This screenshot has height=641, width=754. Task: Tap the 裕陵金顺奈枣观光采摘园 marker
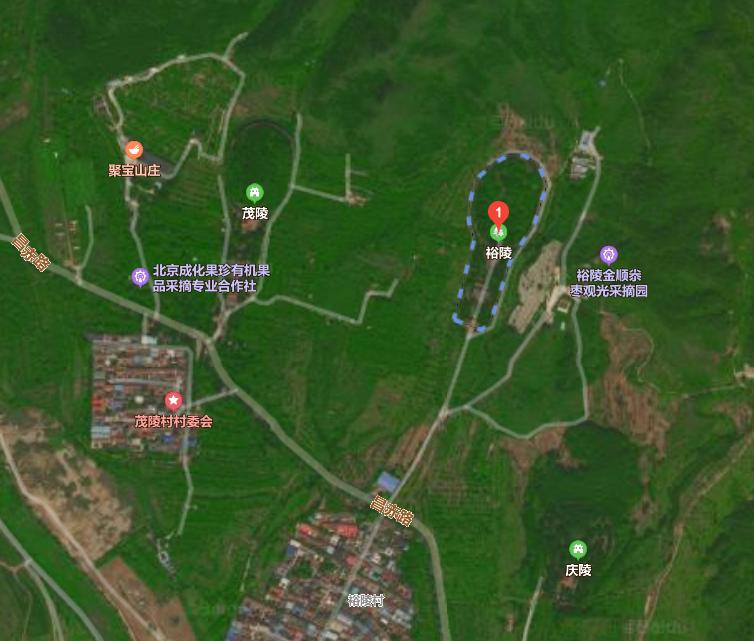[x=609, y=255]
